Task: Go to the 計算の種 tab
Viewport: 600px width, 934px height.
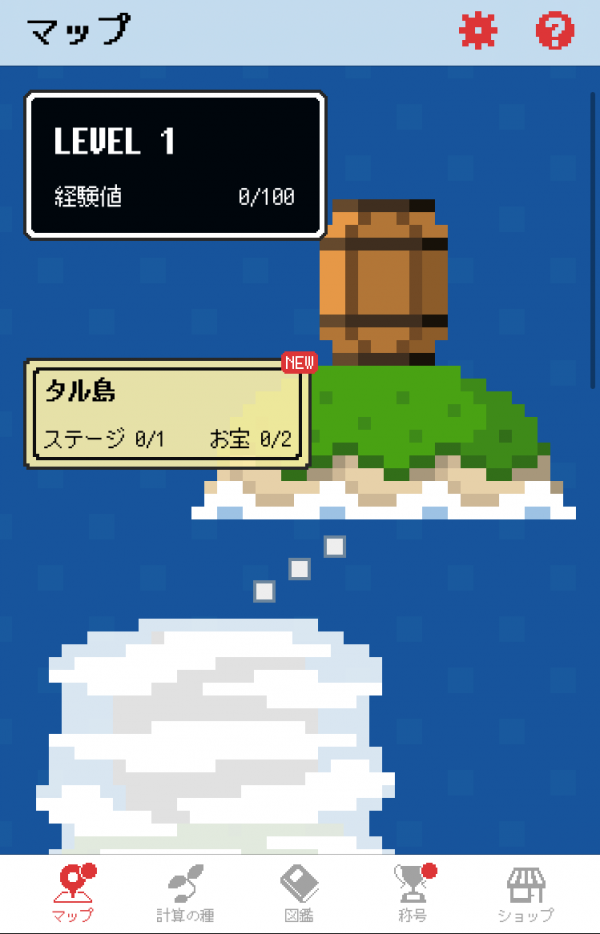Action: pyautogui.click(x=185, y=893)
